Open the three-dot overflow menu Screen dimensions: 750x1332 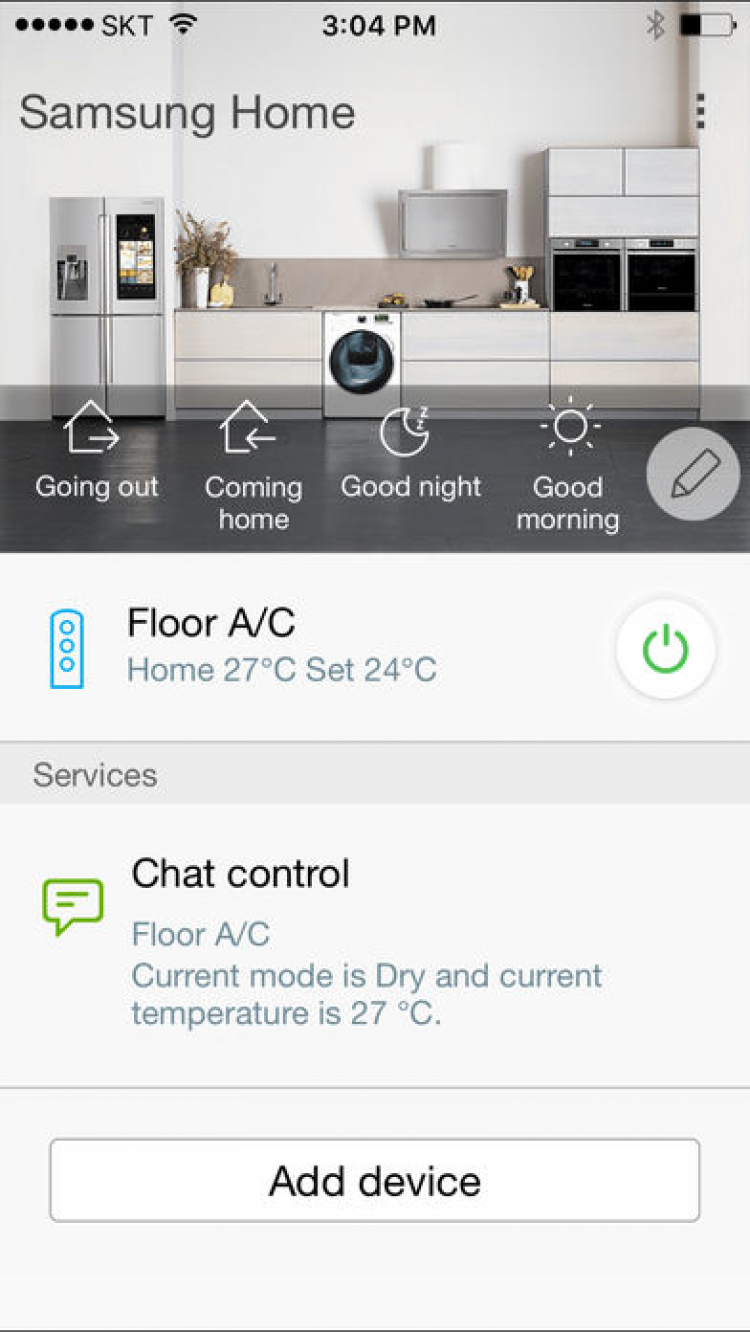tap(701, 112)
